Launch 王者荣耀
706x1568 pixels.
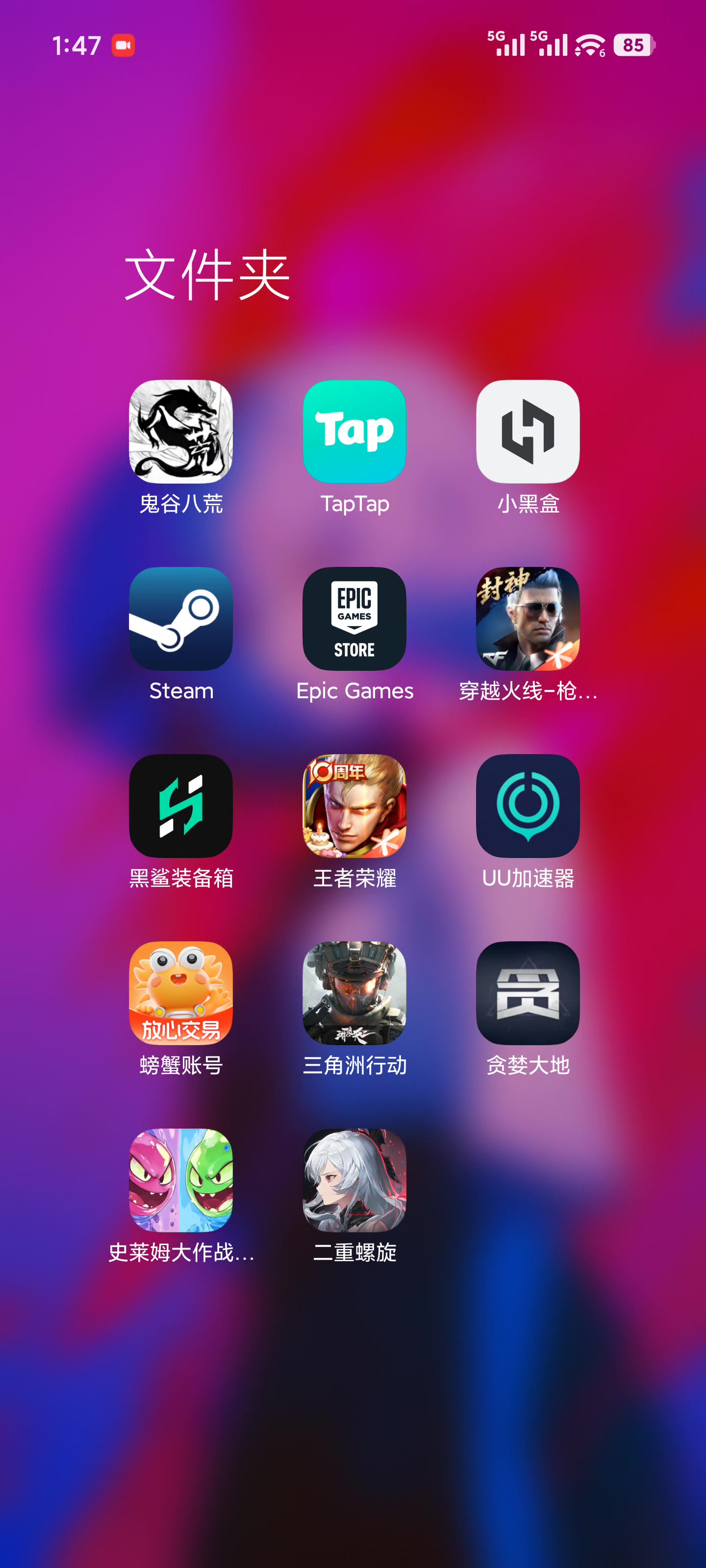(354, 806)
